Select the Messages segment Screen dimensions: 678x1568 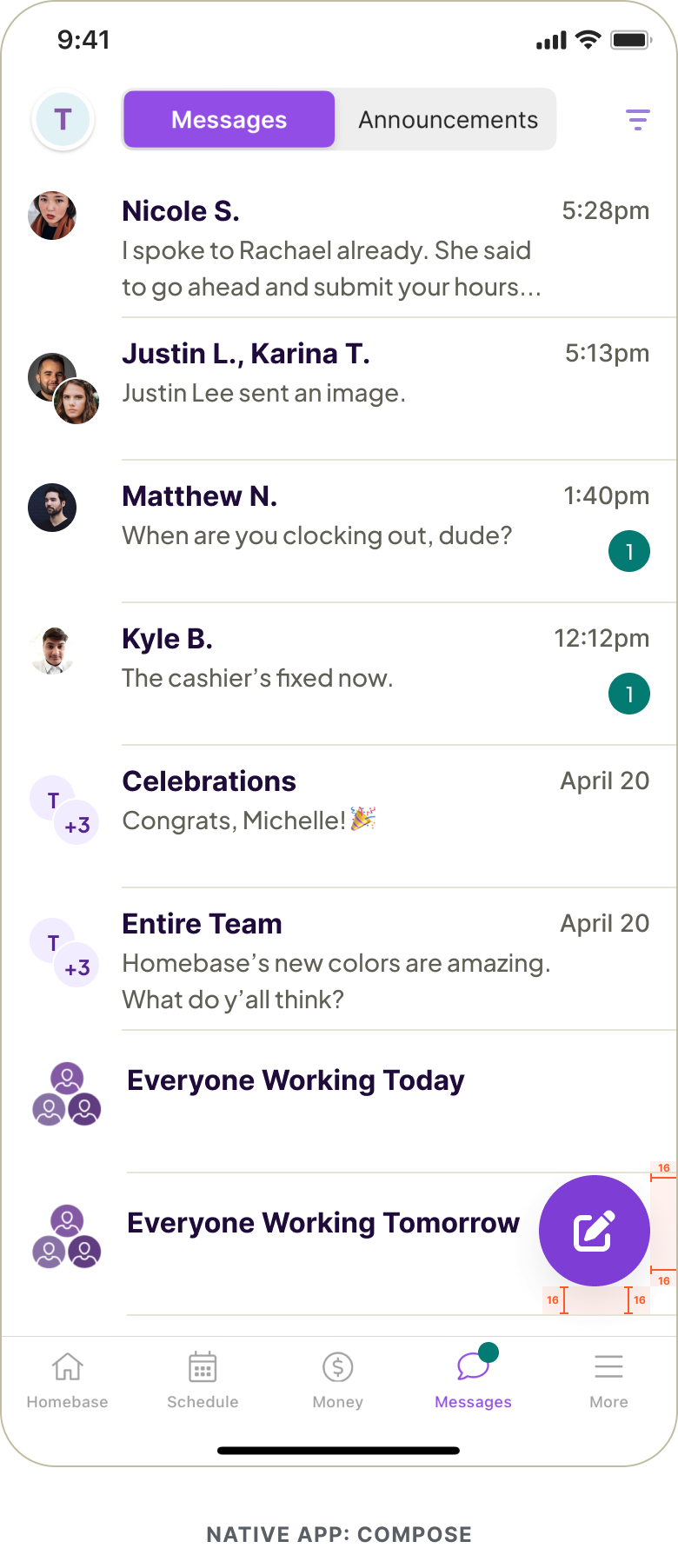(229, 120)
